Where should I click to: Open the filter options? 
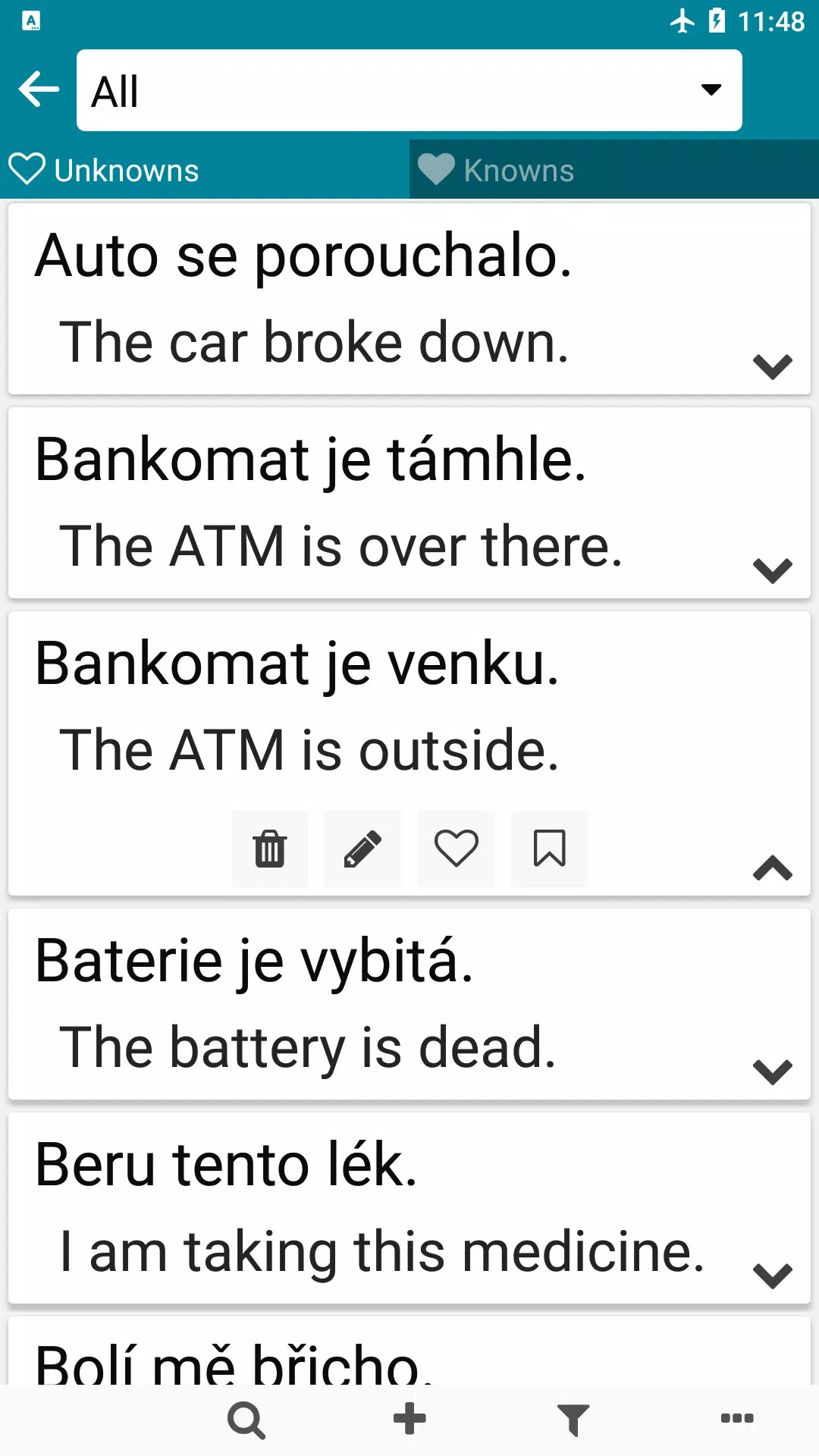[573, 1420]
